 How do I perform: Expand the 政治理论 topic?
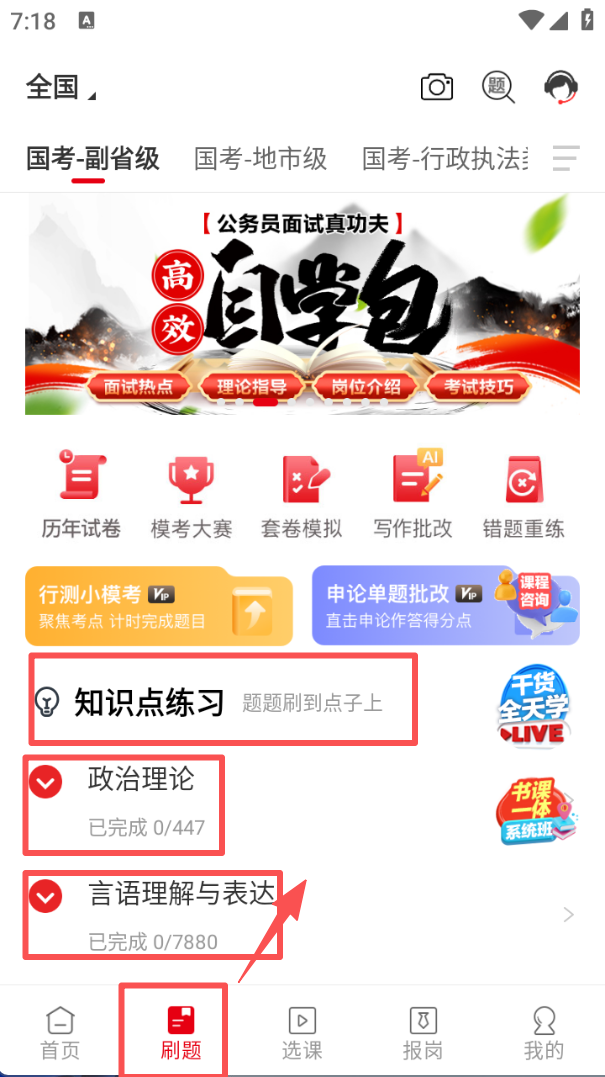pos(45,782)
